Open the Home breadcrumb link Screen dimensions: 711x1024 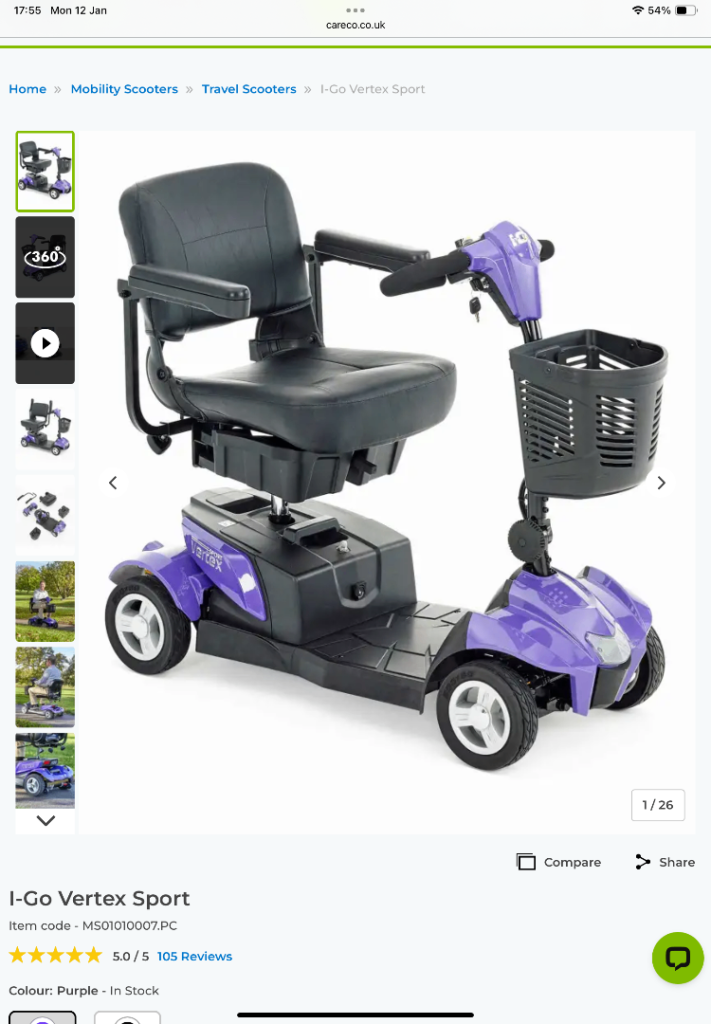pyautogui.click(x=27, y=89)
